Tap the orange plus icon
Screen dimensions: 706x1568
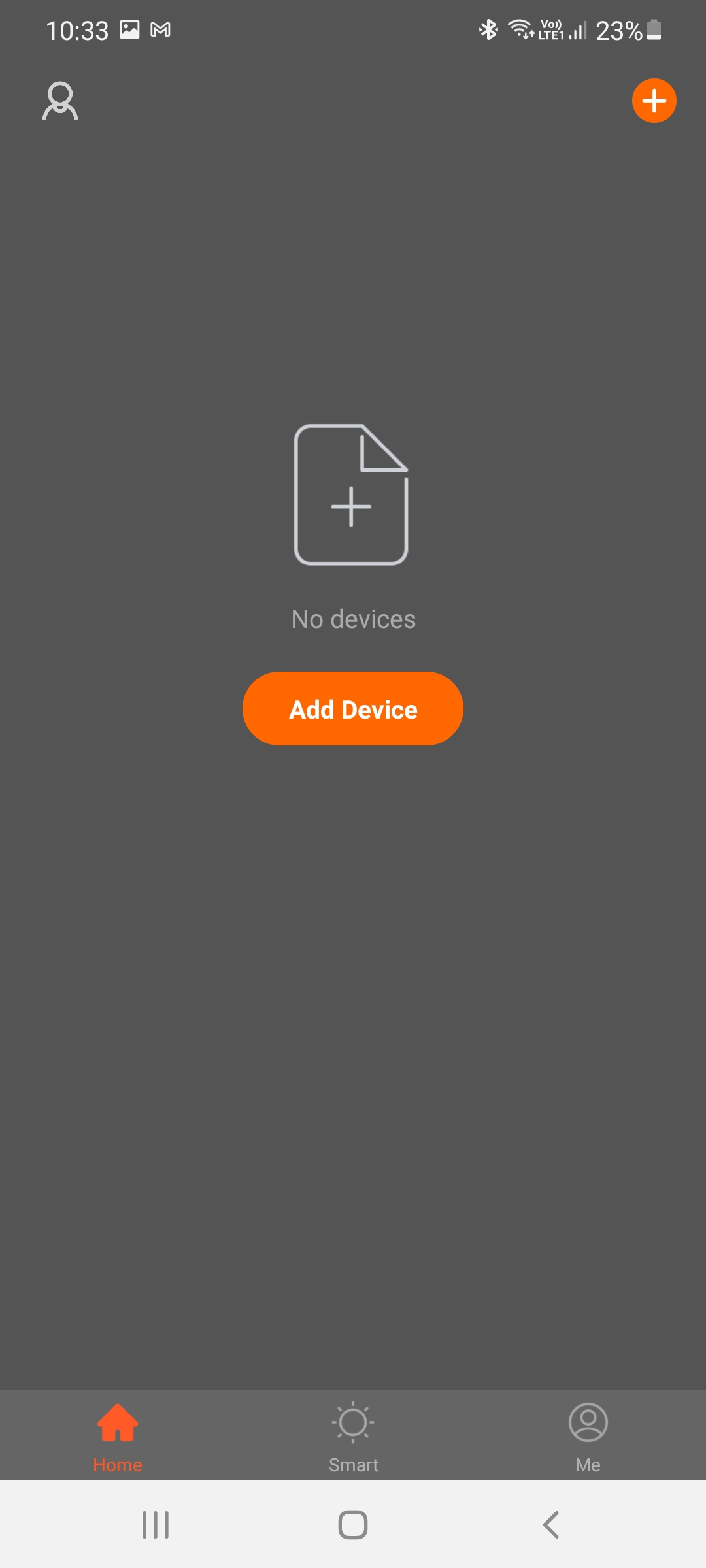(x=654, y=101)
